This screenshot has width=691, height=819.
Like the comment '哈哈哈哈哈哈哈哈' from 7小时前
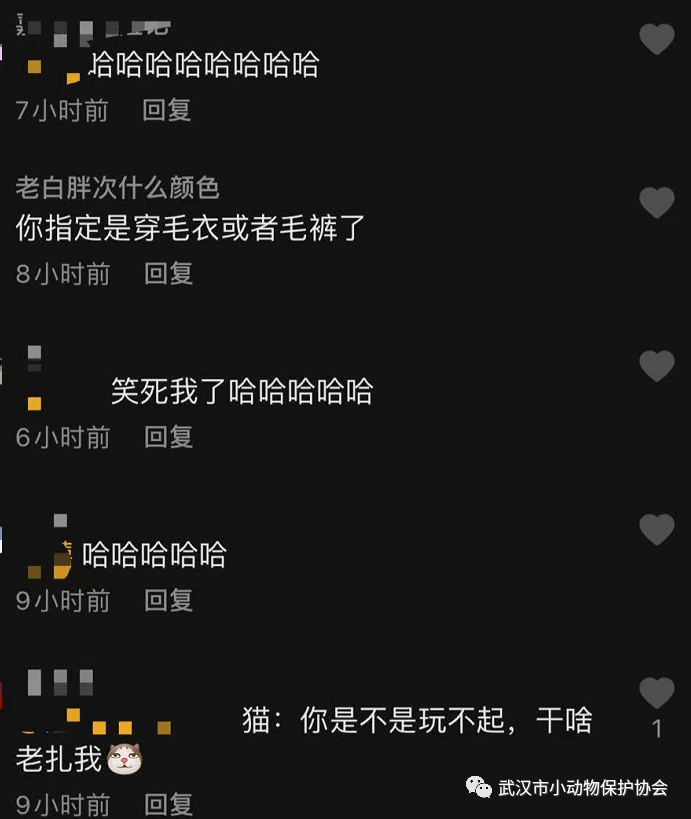pos(657,39)
